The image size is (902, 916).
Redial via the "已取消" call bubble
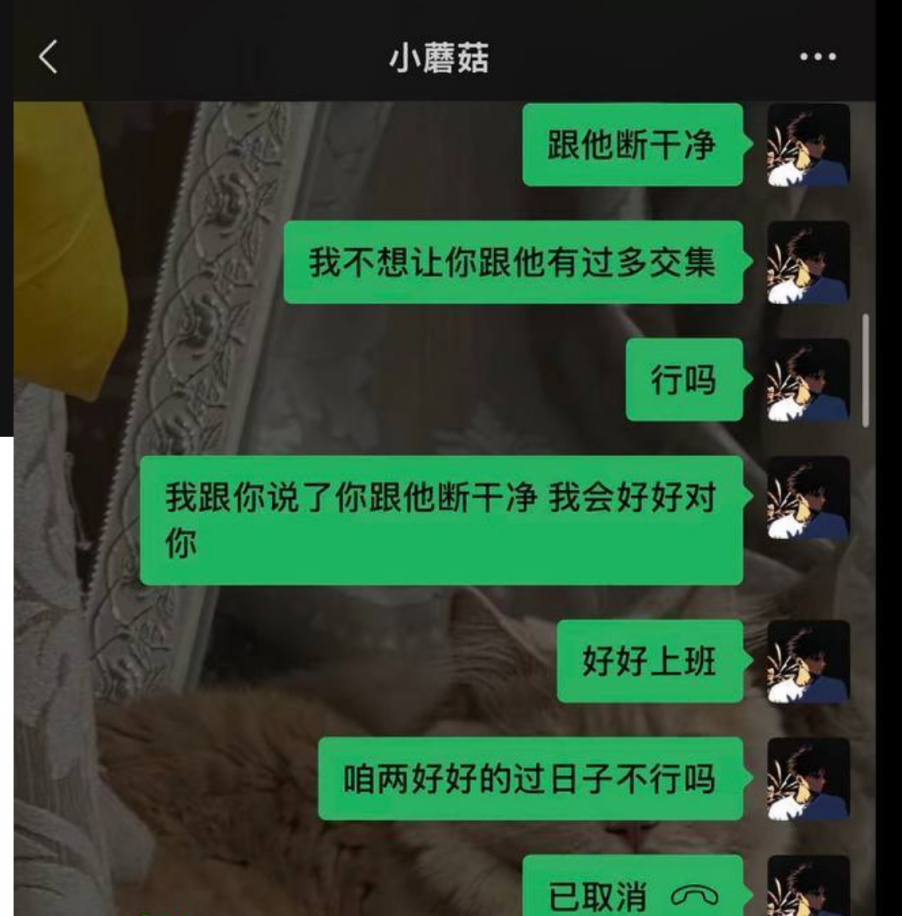click(632, 892)
